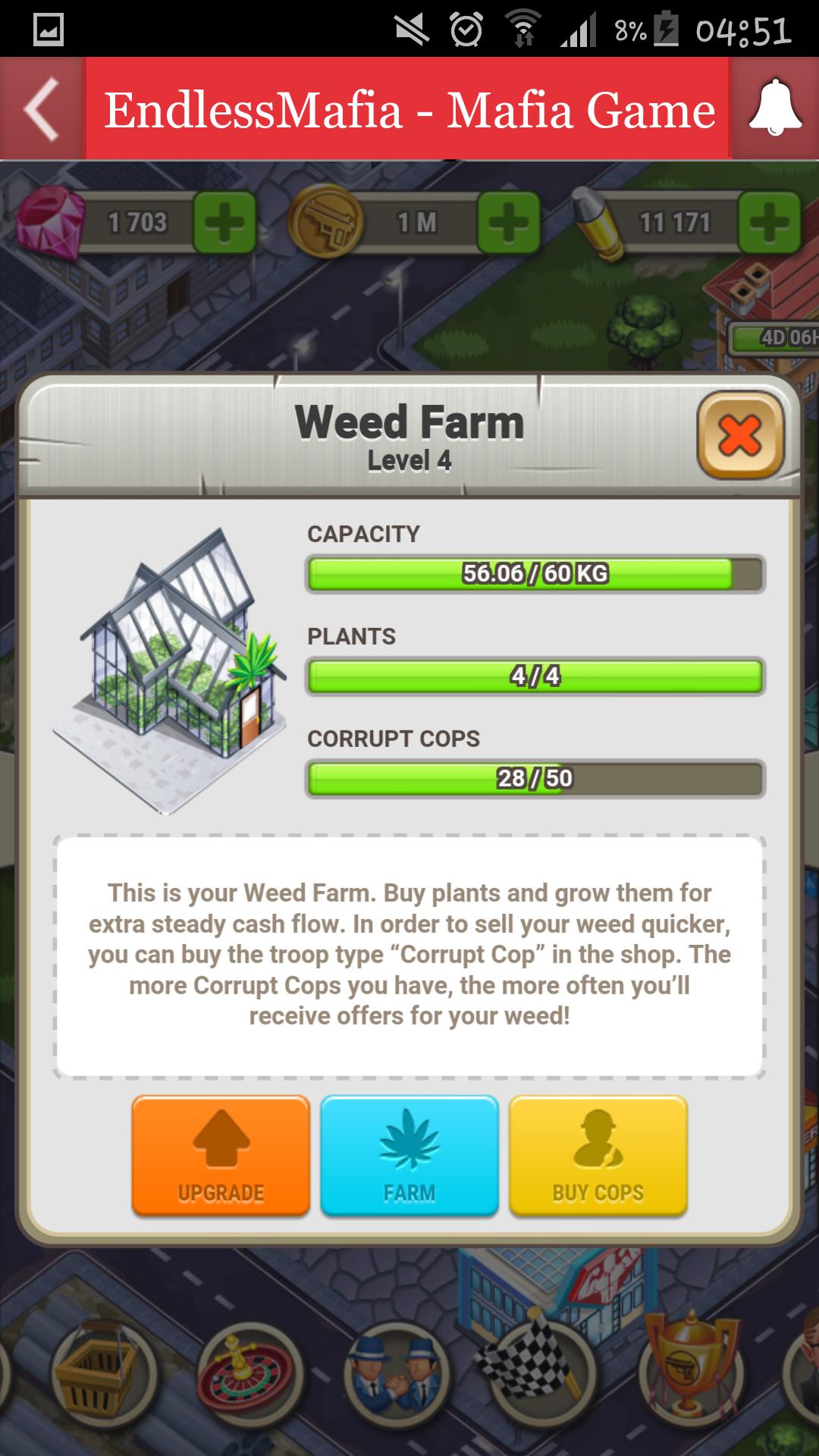The height and width of the screenshot is (1456, 819).
Task: Open the notifications bell
Action: [x=775, y=108]
